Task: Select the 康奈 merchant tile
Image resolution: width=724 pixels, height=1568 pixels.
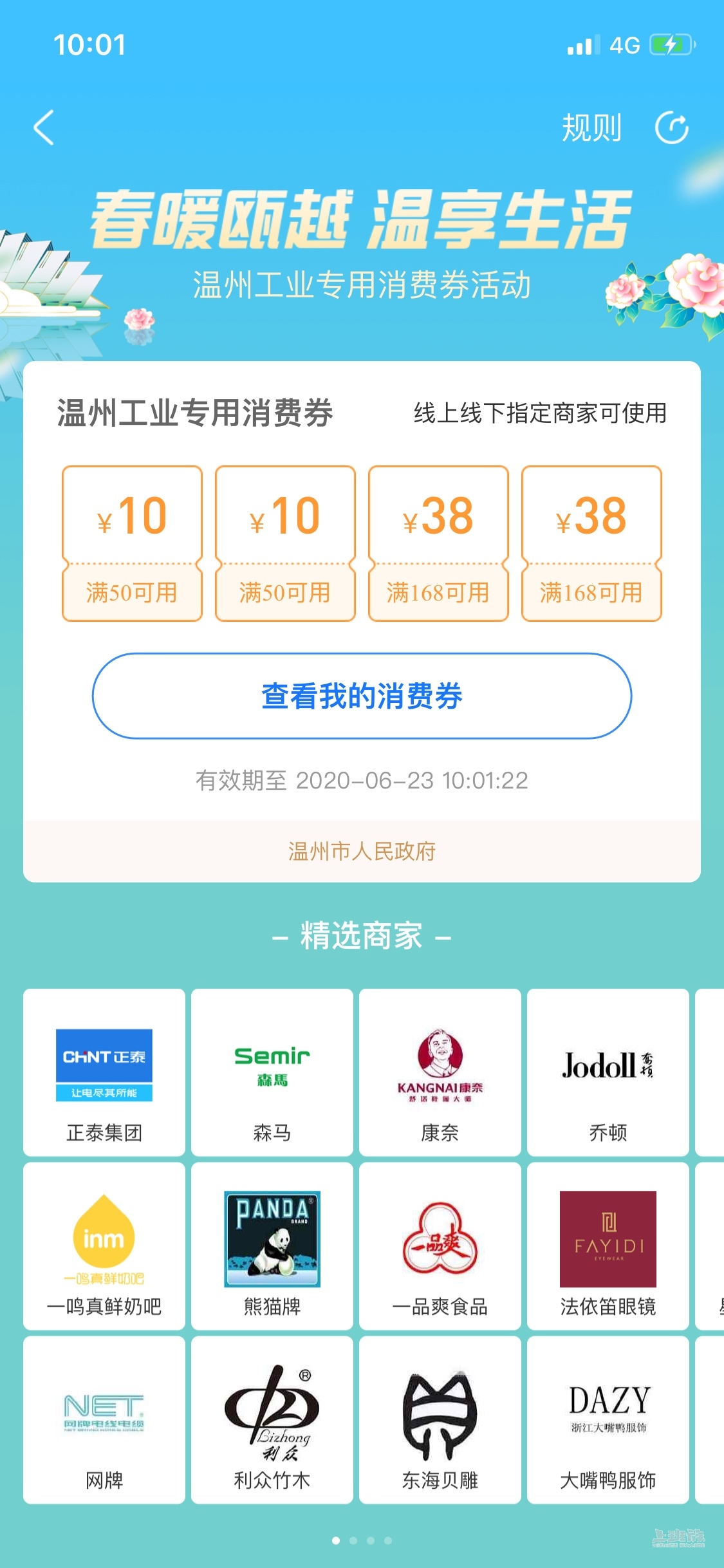Action: pos(440,1072)
